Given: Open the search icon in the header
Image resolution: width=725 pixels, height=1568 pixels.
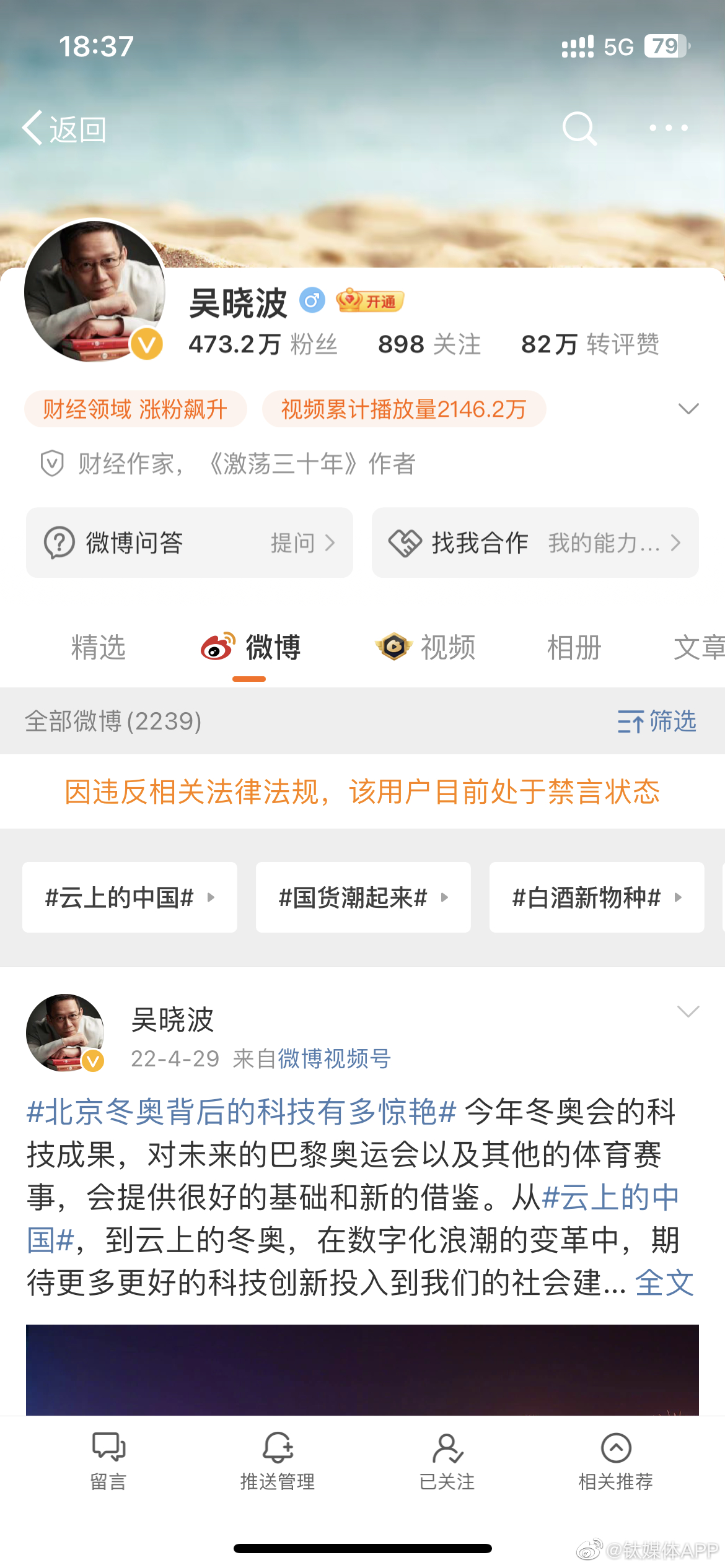Looking at the screenshot, I should (x=579, y=128).
